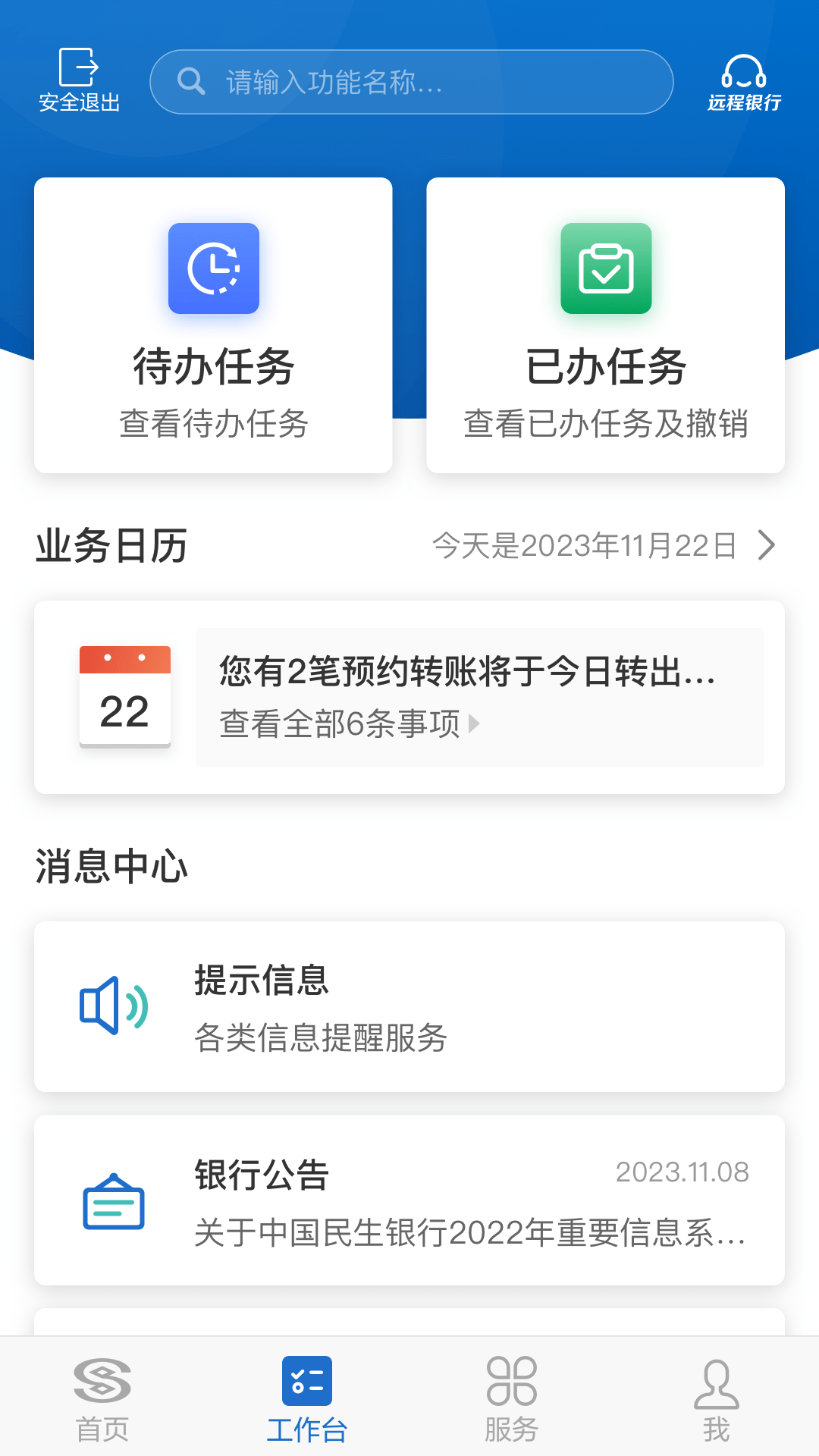Tap the 安全退出 logout icon

coord(79,80)
